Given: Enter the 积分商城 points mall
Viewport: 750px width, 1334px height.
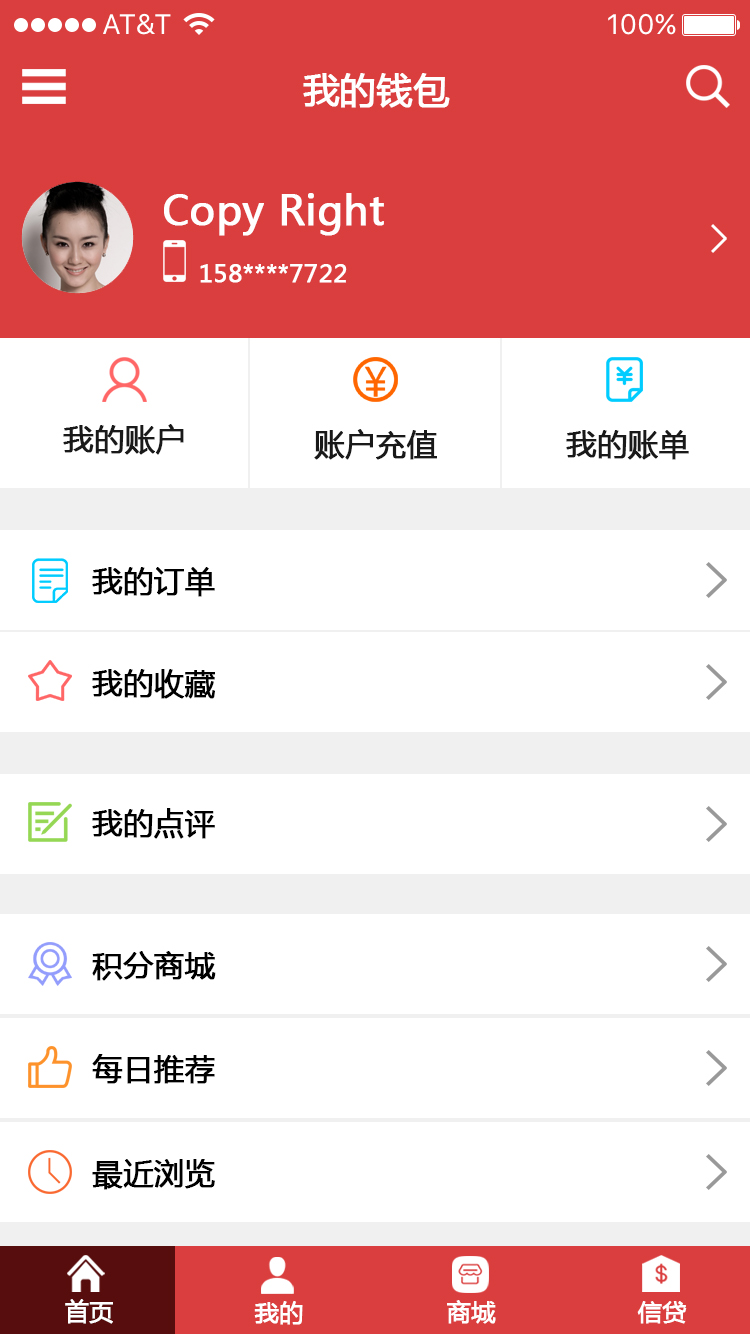Looking at the screenshot, I should coord(375,965).
